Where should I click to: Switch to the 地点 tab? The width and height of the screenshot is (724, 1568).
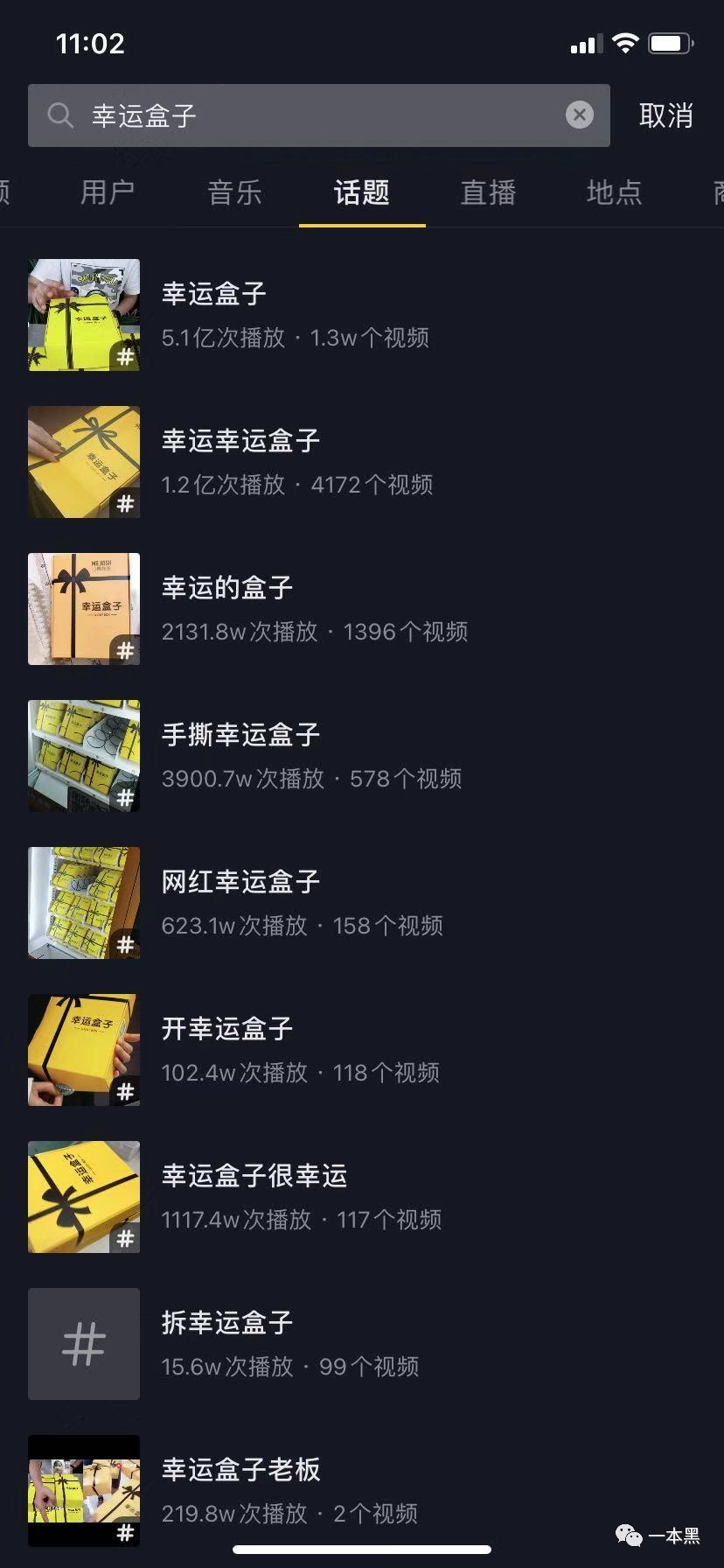[x=614, y=192]
